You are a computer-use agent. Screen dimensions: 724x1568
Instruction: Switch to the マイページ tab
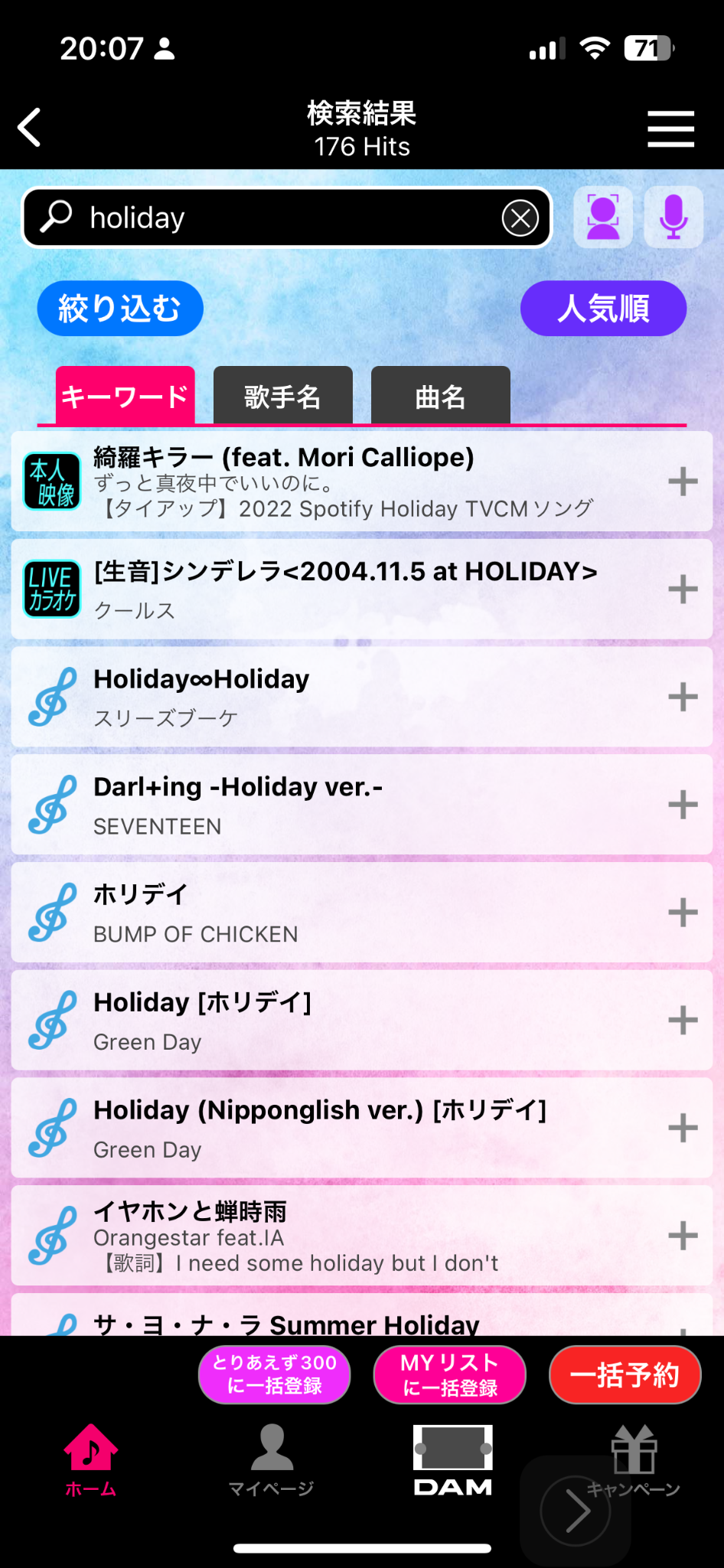tap(272, 1461)
